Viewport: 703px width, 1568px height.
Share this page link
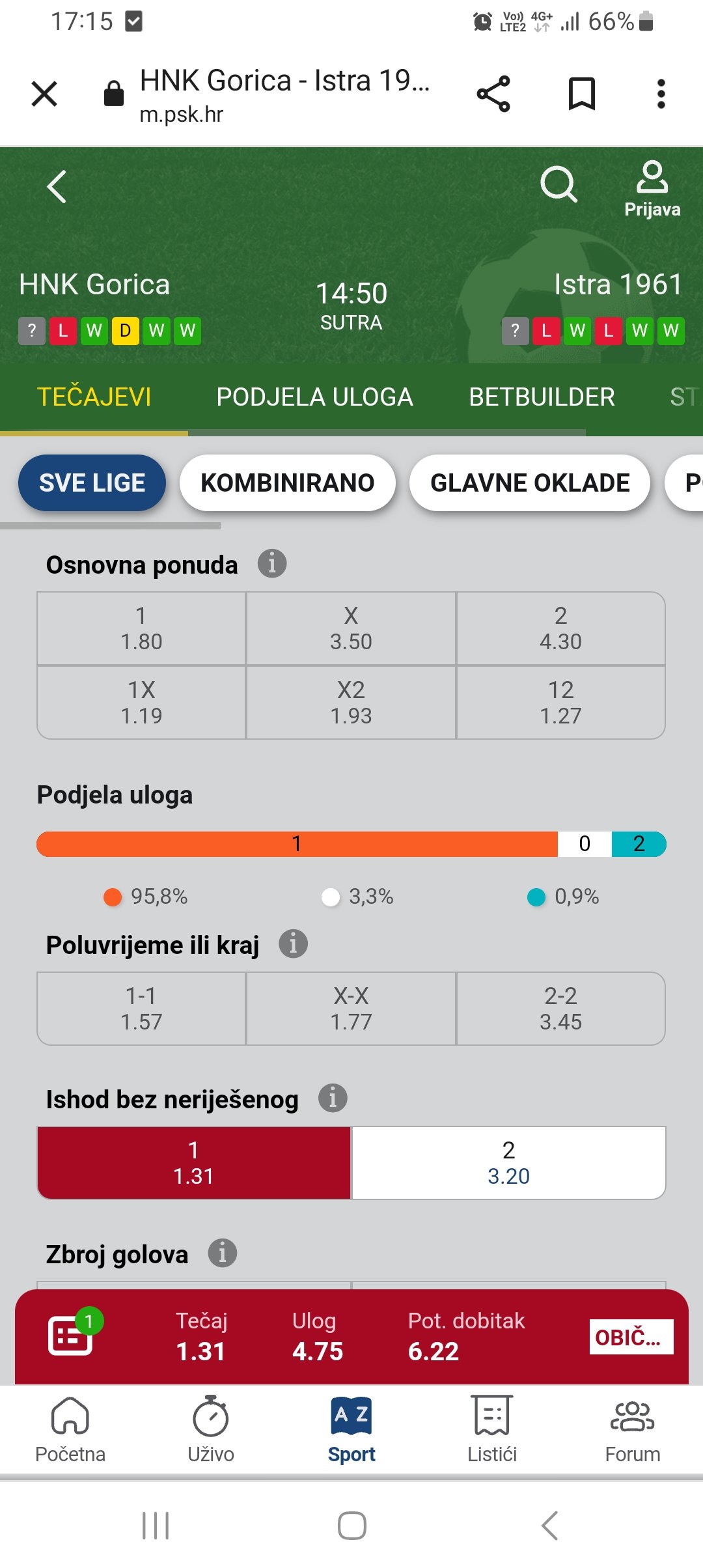click(493, 94)
